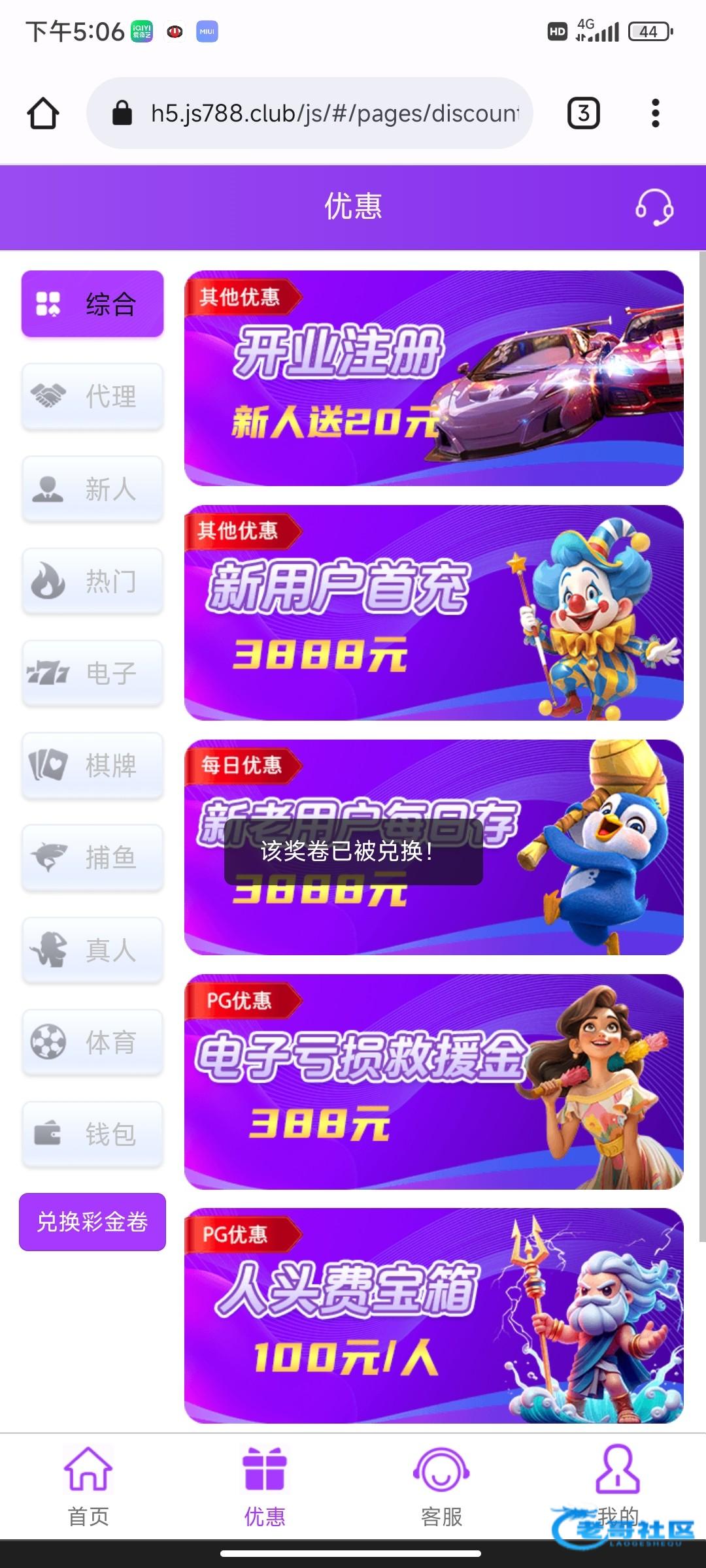Select the 钱包 category
Viewport: 706px width, 1568px height.
[92, 1134]
